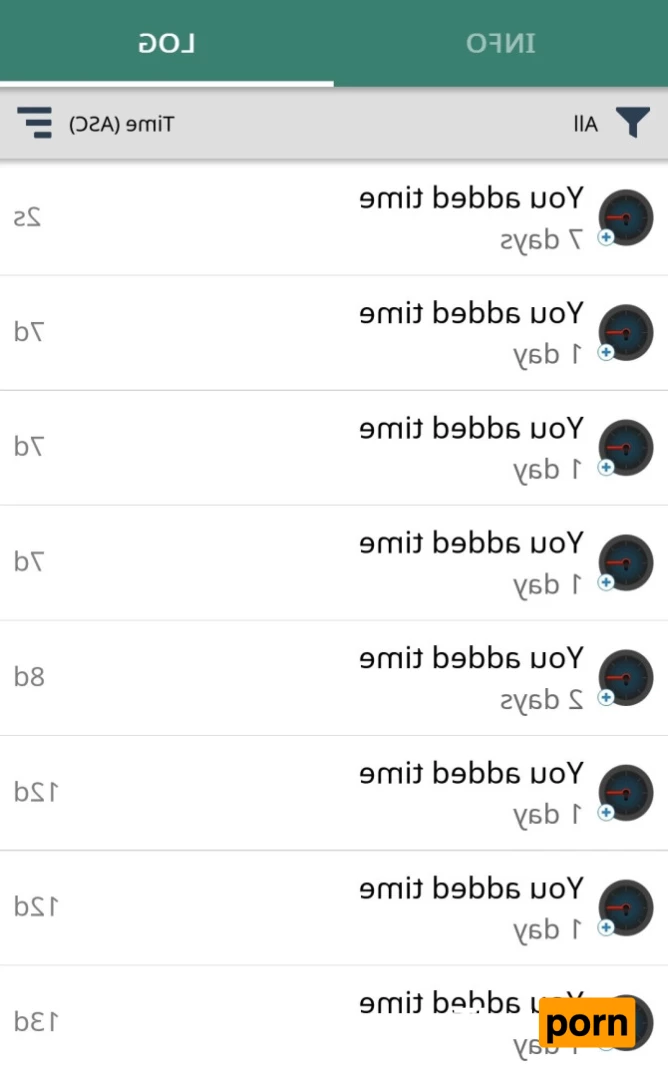Select the LOG tab
668x1077 pixels.
pyautogui.click(x=166, y=43)
